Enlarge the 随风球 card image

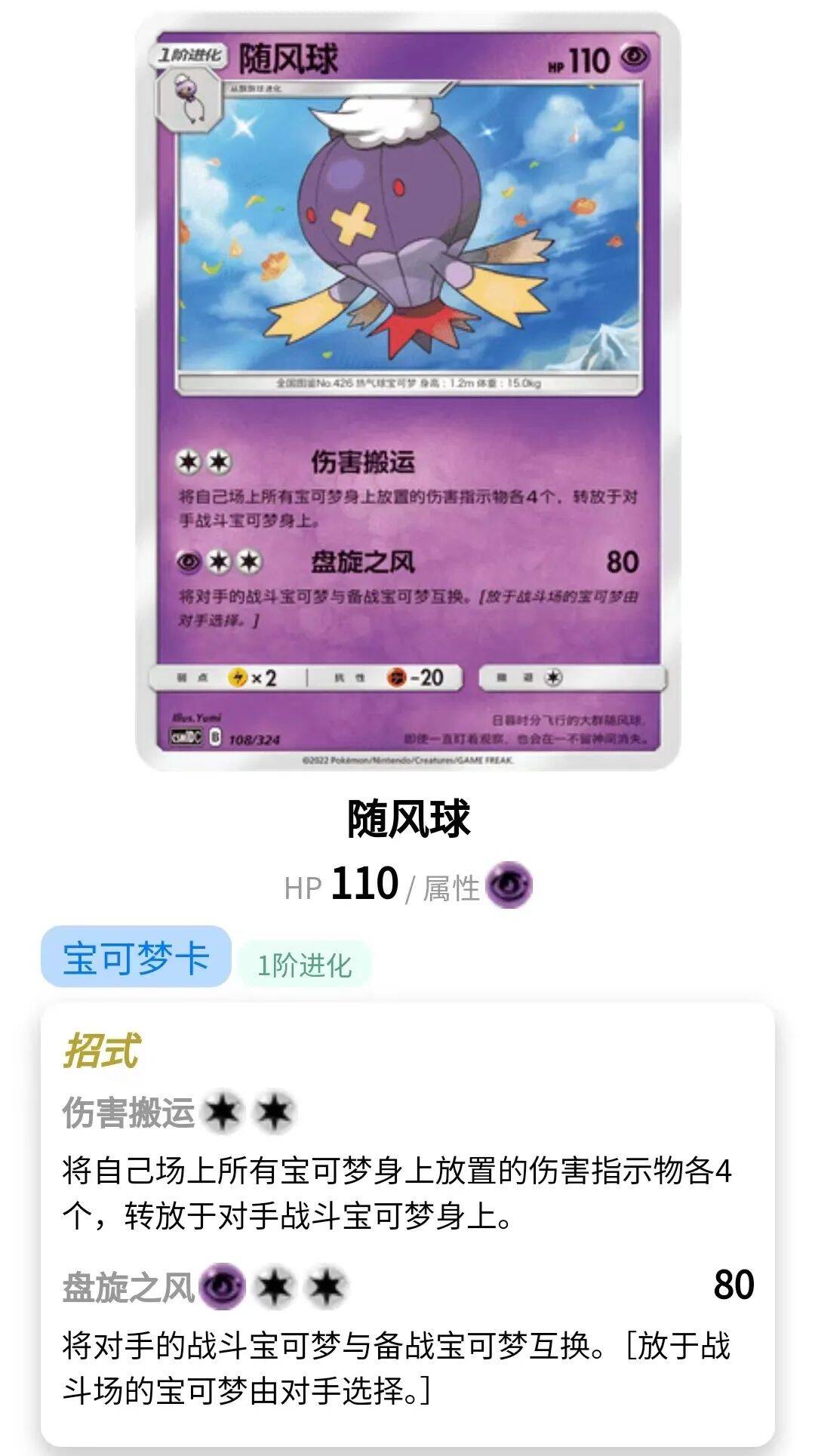pos(407,391)
